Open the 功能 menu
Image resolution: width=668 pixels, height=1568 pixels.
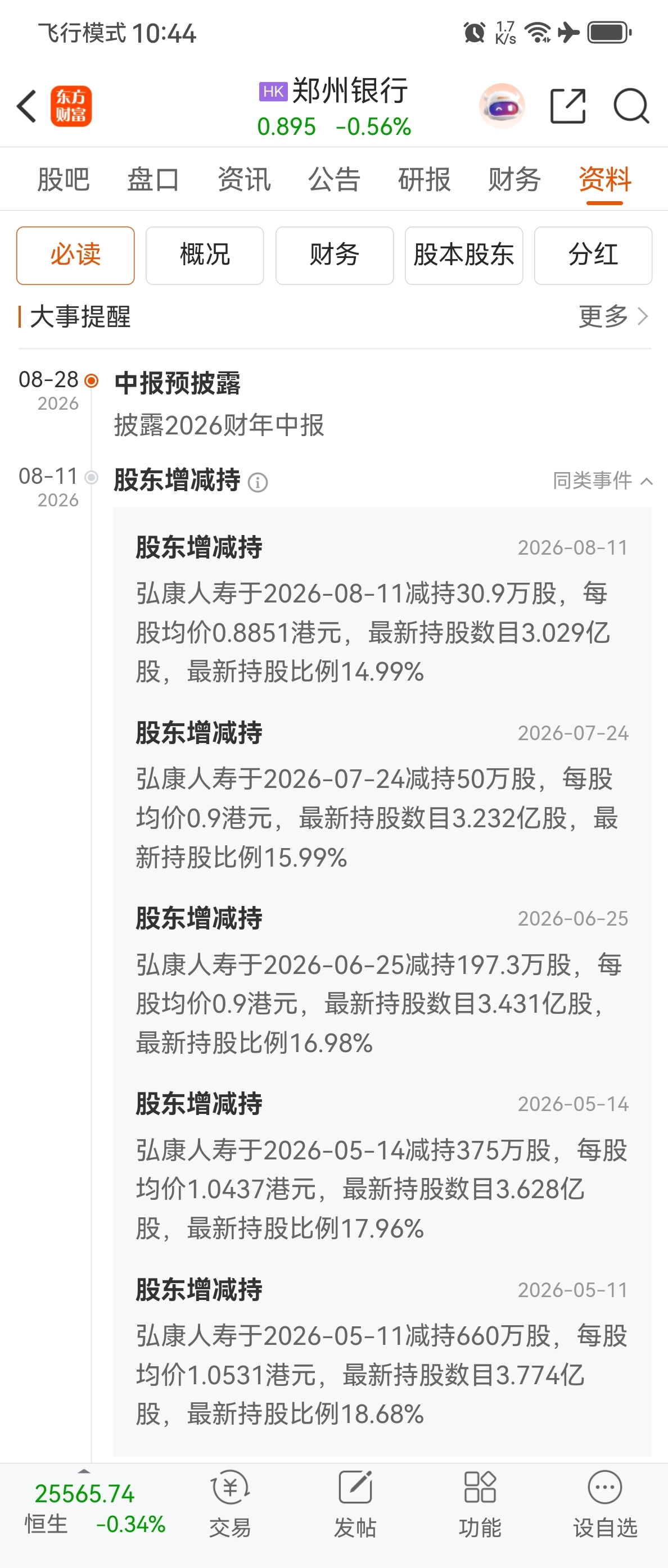tap(480, 1503)
